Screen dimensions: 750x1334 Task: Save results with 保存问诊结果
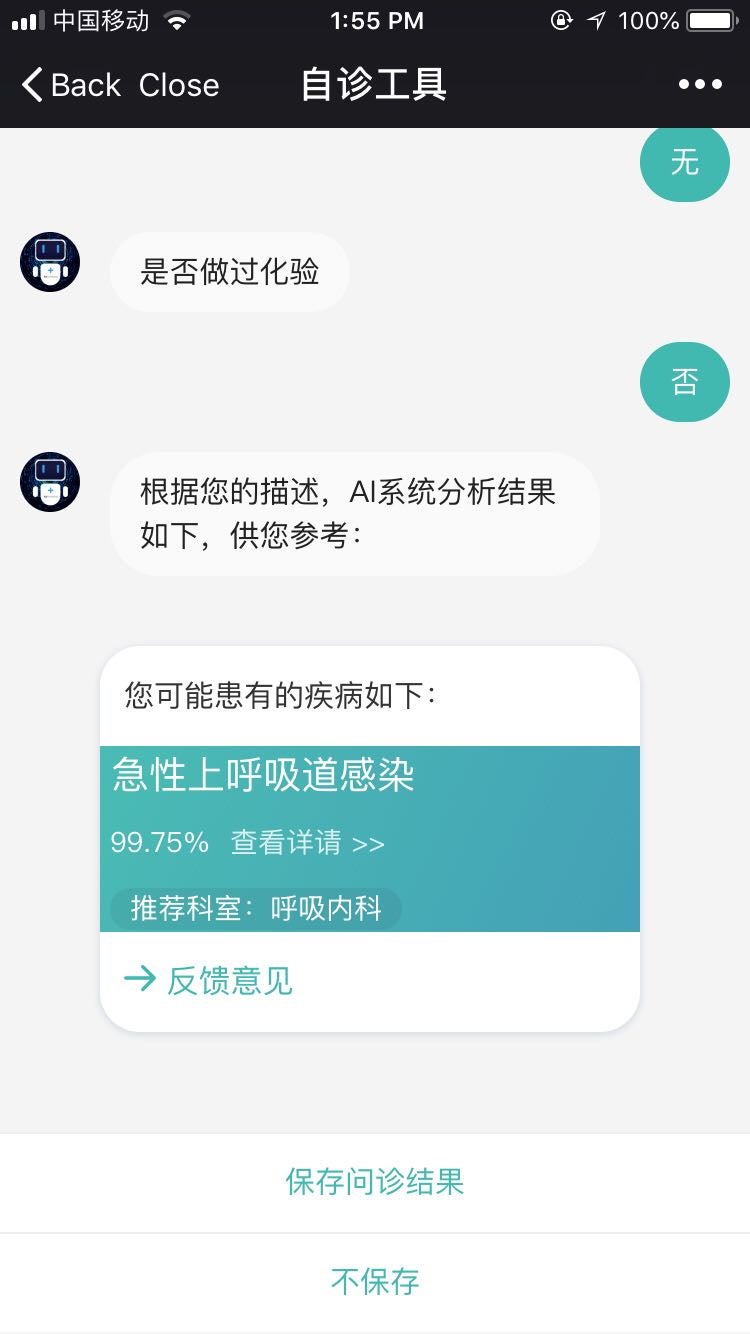[x=375, y=1182]
